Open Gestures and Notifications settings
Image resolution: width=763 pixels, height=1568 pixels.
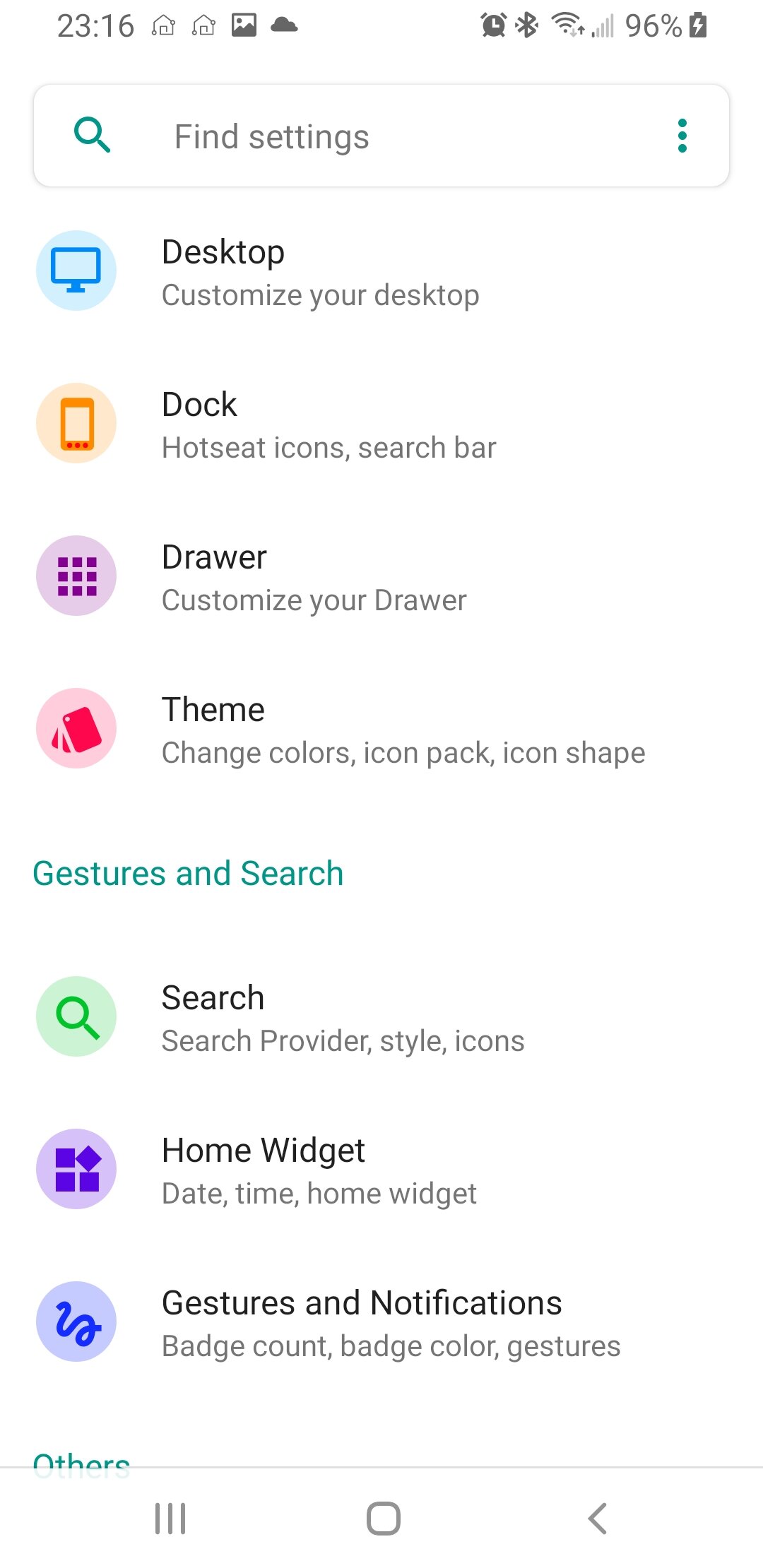[381, 1322]
